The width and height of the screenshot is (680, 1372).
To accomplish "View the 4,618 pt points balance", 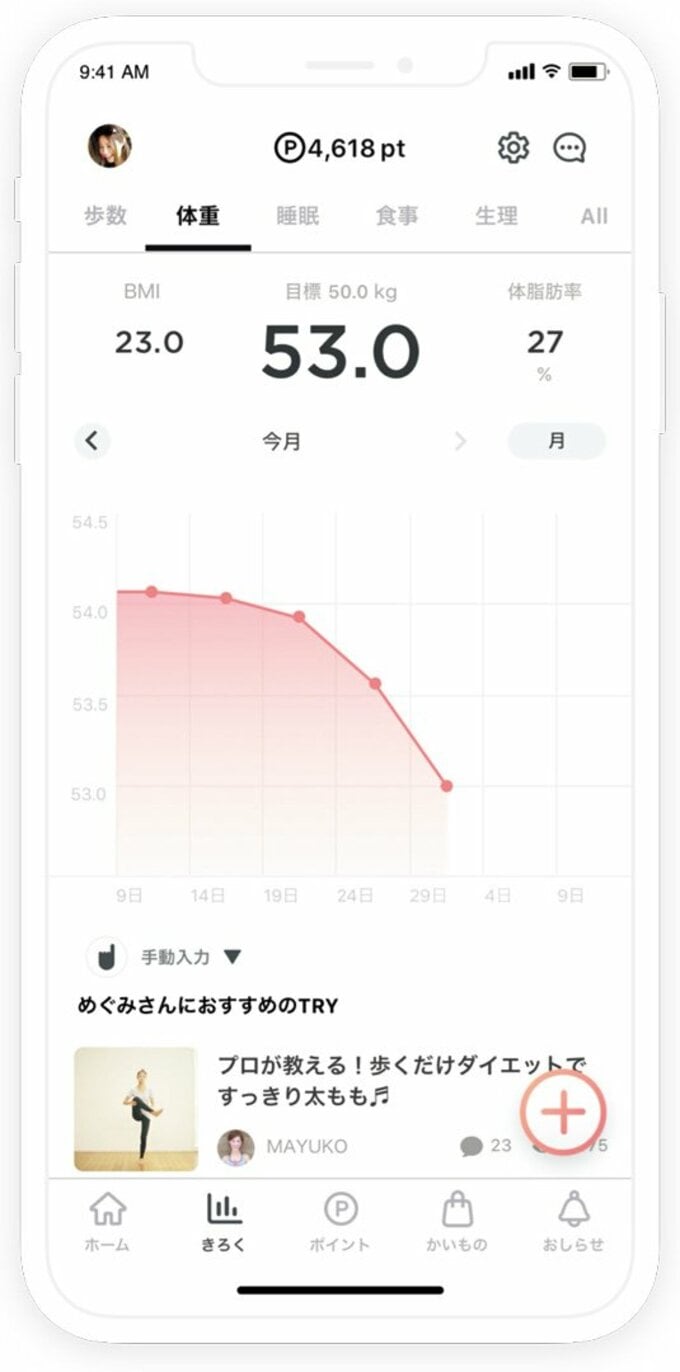I will [340, 149].
